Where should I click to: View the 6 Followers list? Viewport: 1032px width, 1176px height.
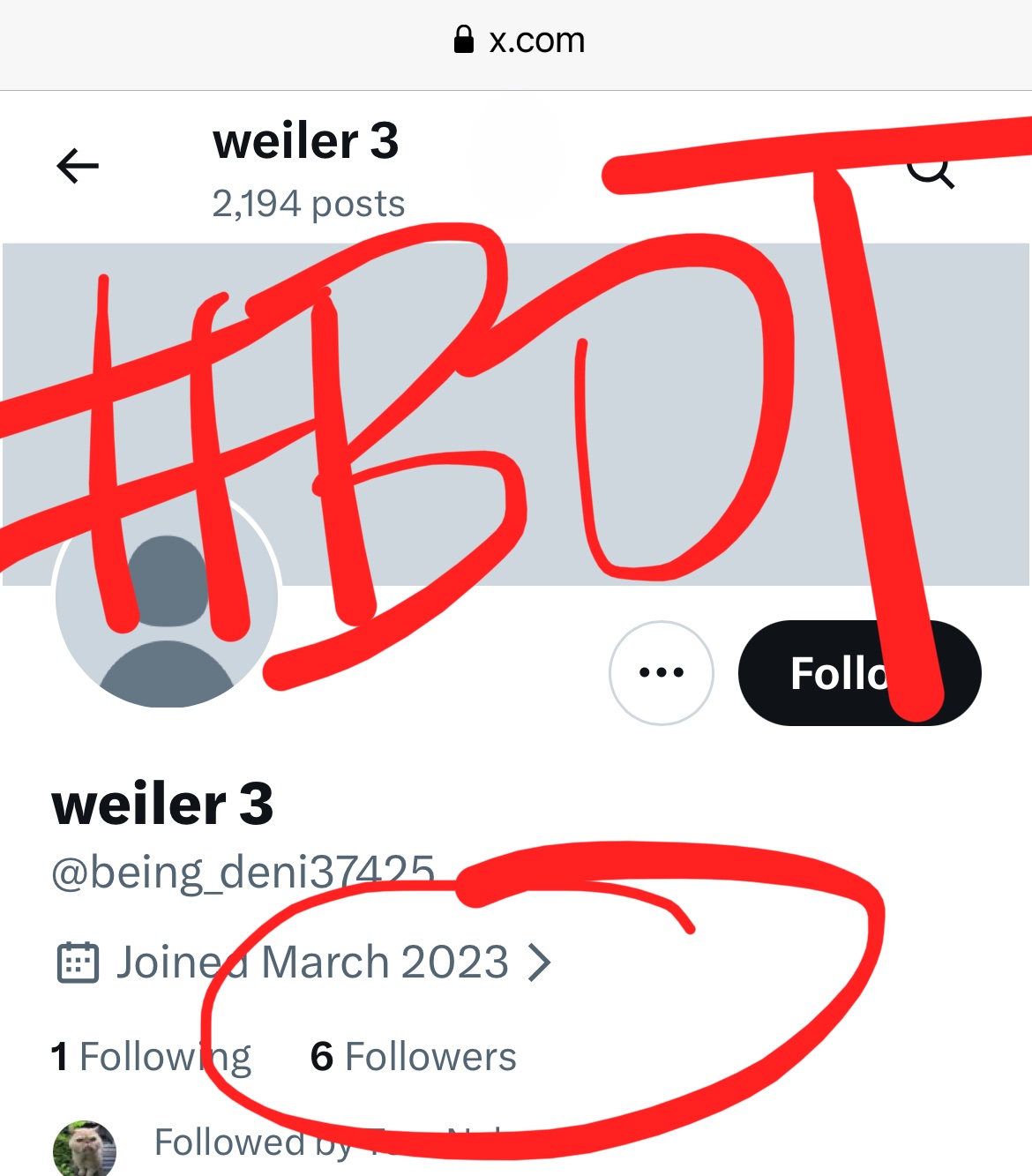coord(413,1056)
